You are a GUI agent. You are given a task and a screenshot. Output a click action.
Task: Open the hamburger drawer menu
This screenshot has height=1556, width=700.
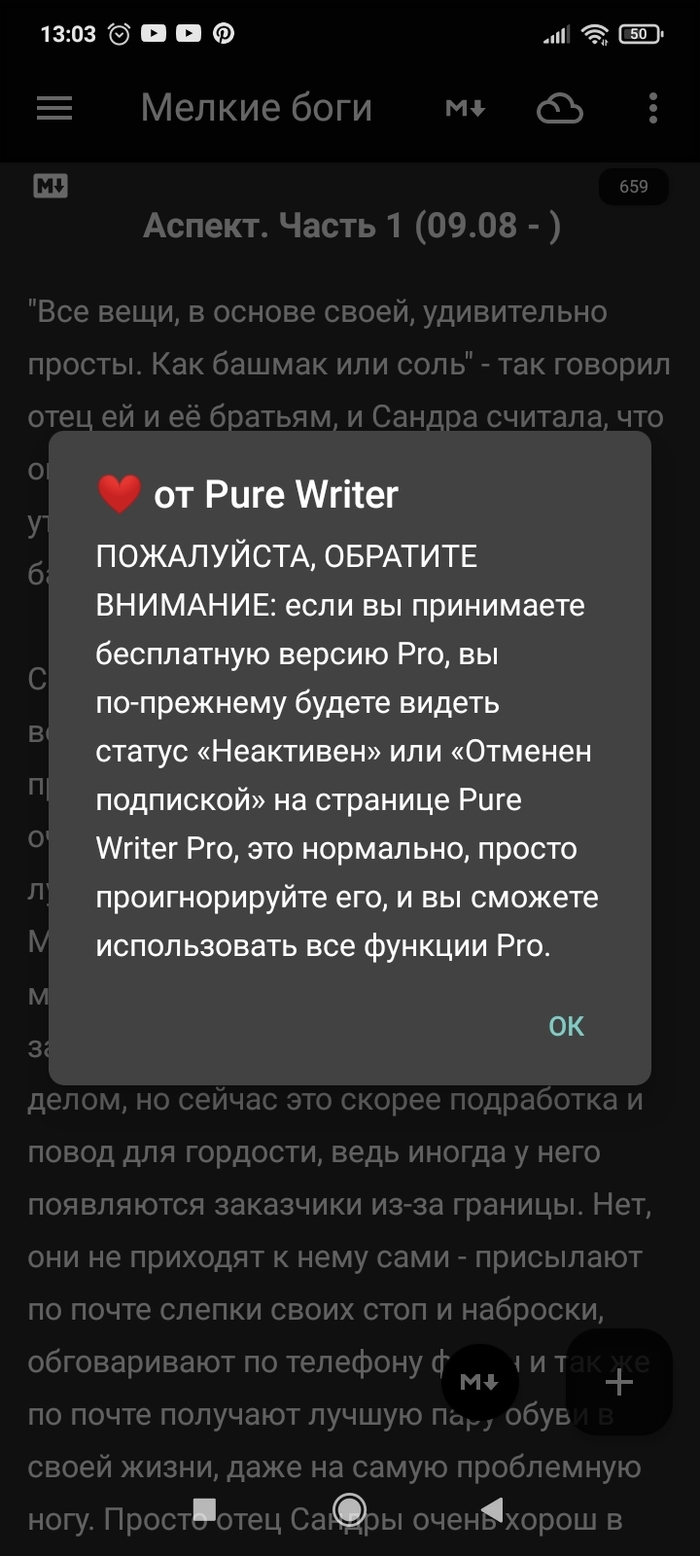point(55,108)
